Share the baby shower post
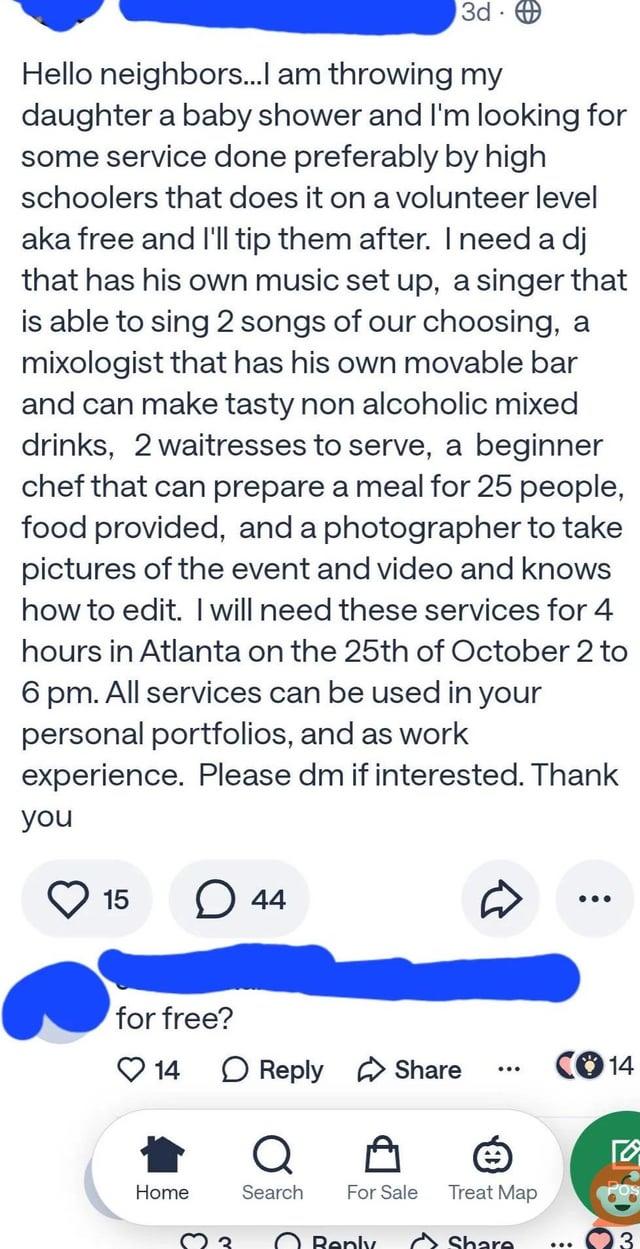This screenshot has height=1249, width=640. (500, 899)
